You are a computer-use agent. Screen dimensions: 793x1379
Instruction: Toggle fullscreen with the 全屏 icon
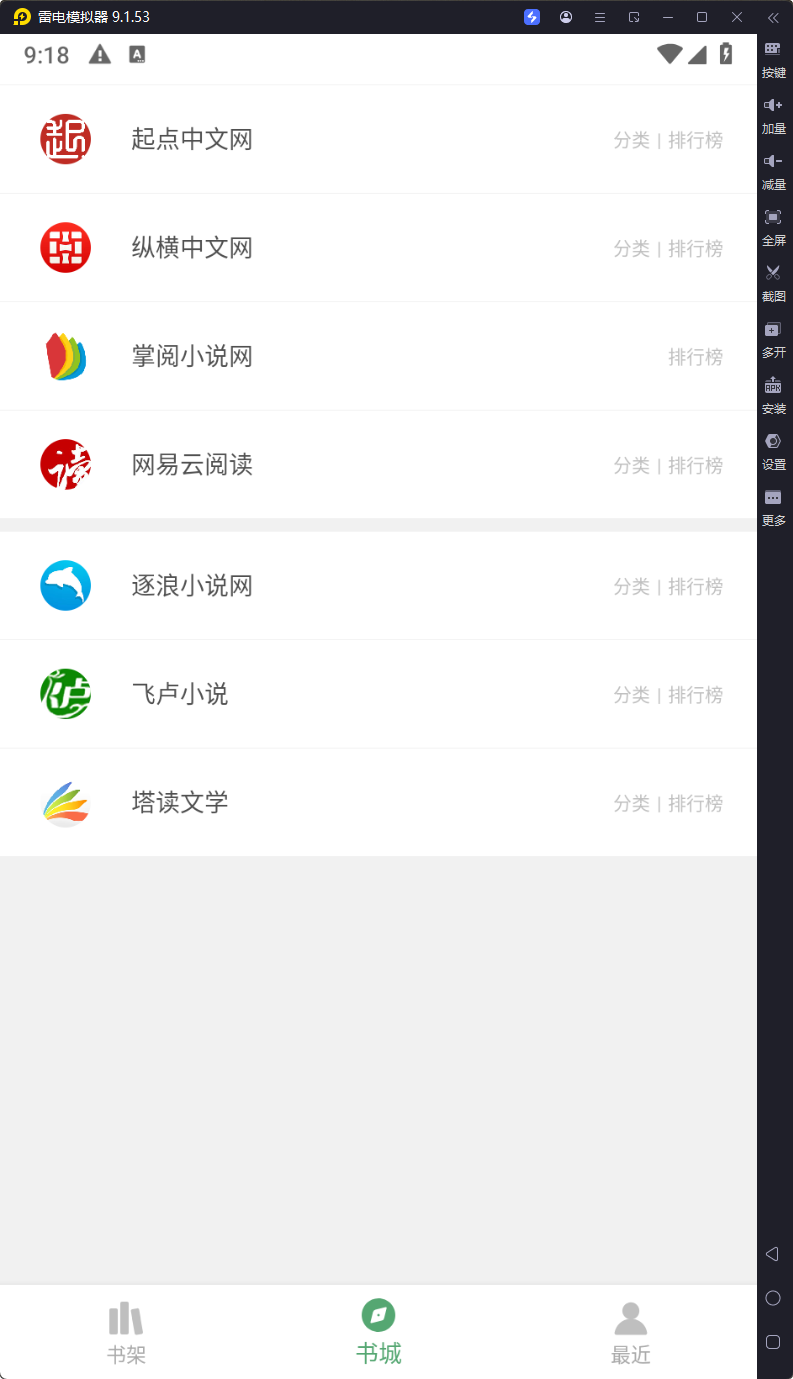click(x=773, y=227)
